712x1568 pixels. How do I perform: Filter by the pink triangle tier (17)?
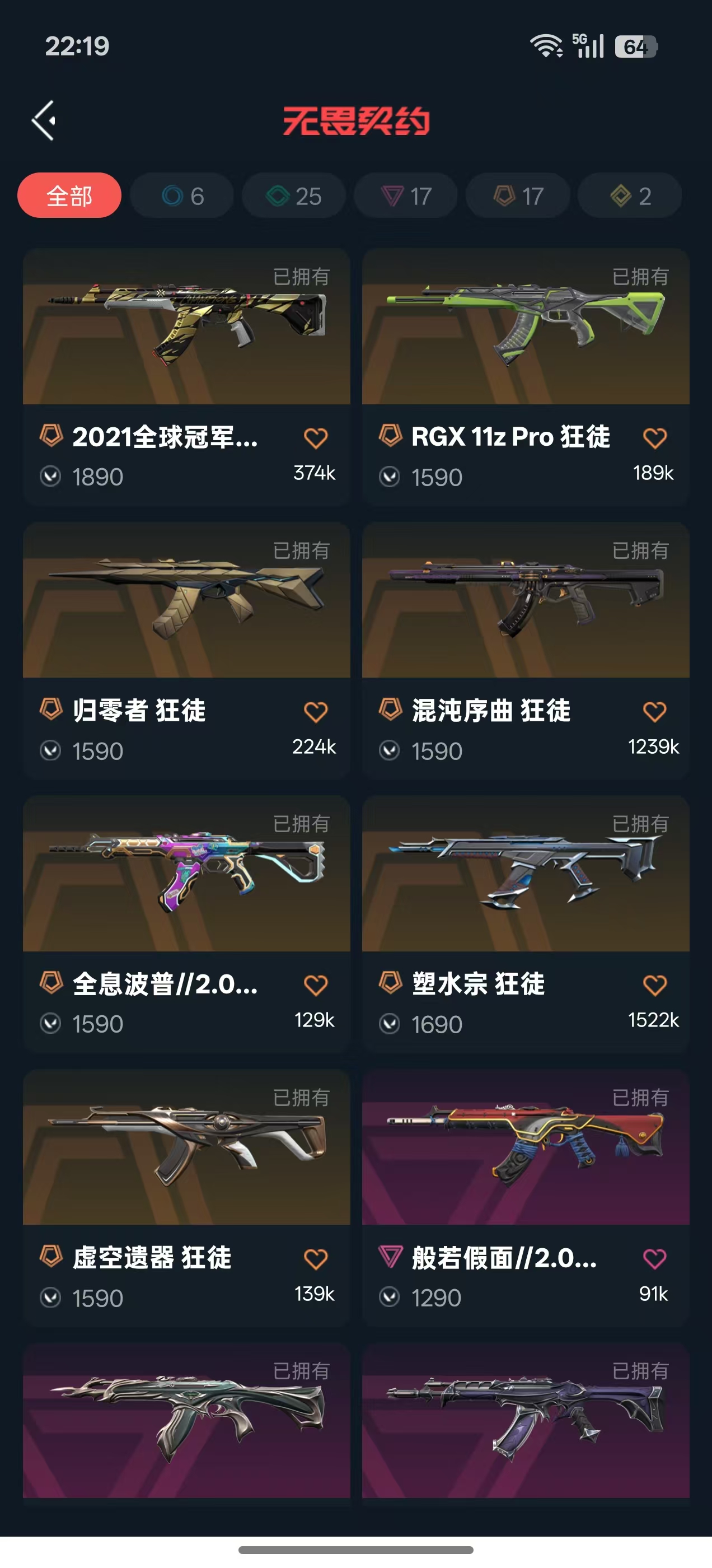406,195
